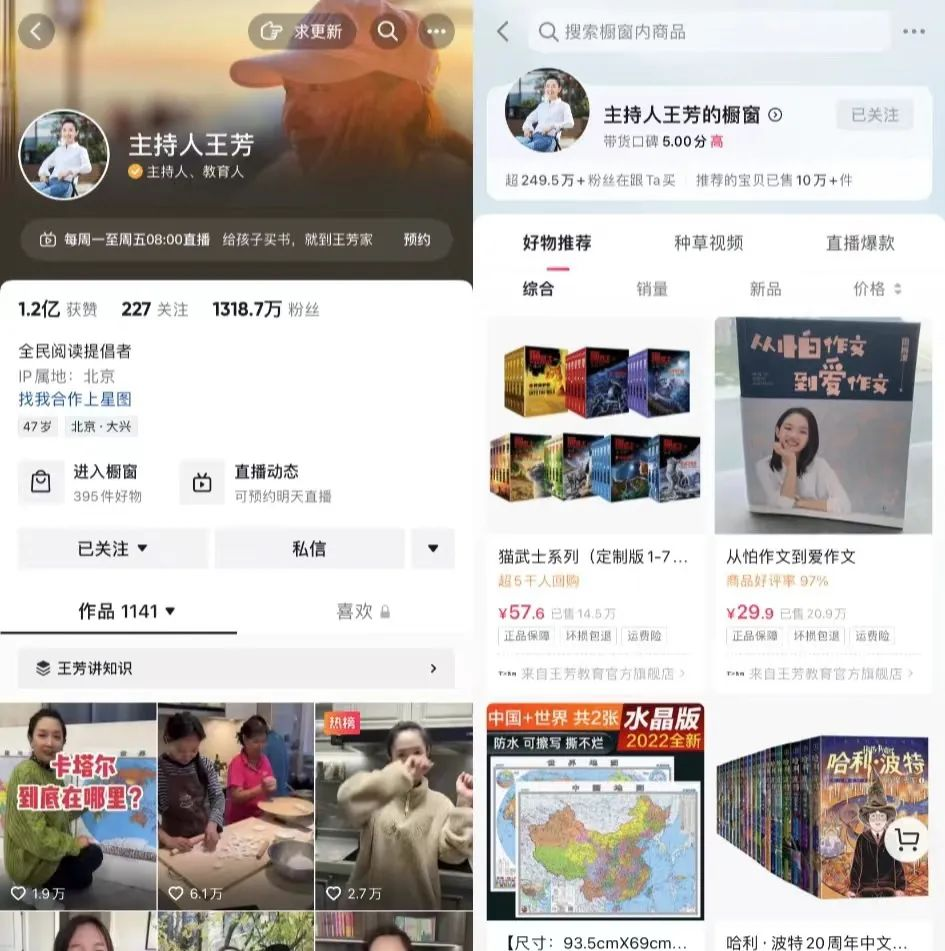The width and height of the screenshot is (945, 951).
Task: Open the 王芳讲知识 collection row
Action: click(236, 668)
